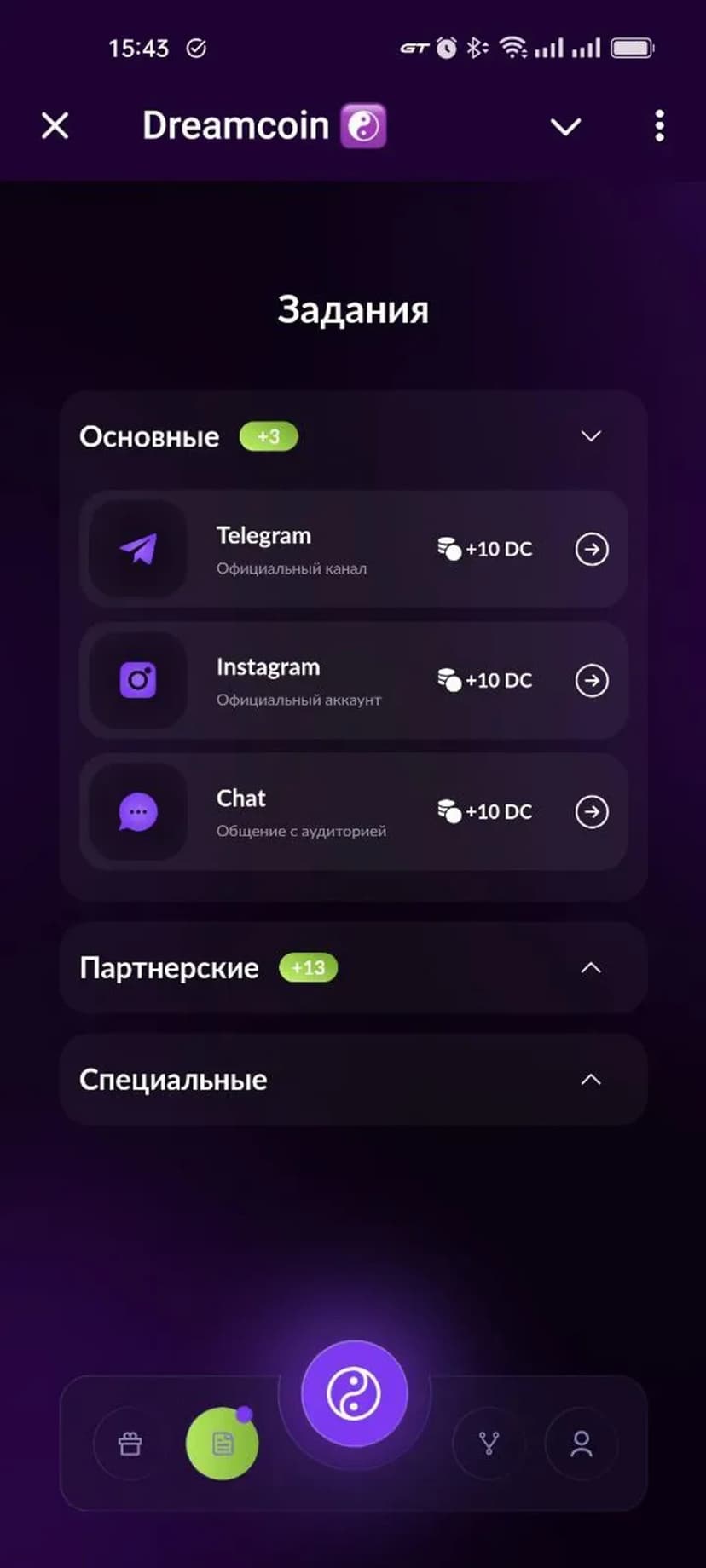This screenshot has height=1568, width=706.
Task: Select the green tasks list tab
Action: pos(223,1444)
